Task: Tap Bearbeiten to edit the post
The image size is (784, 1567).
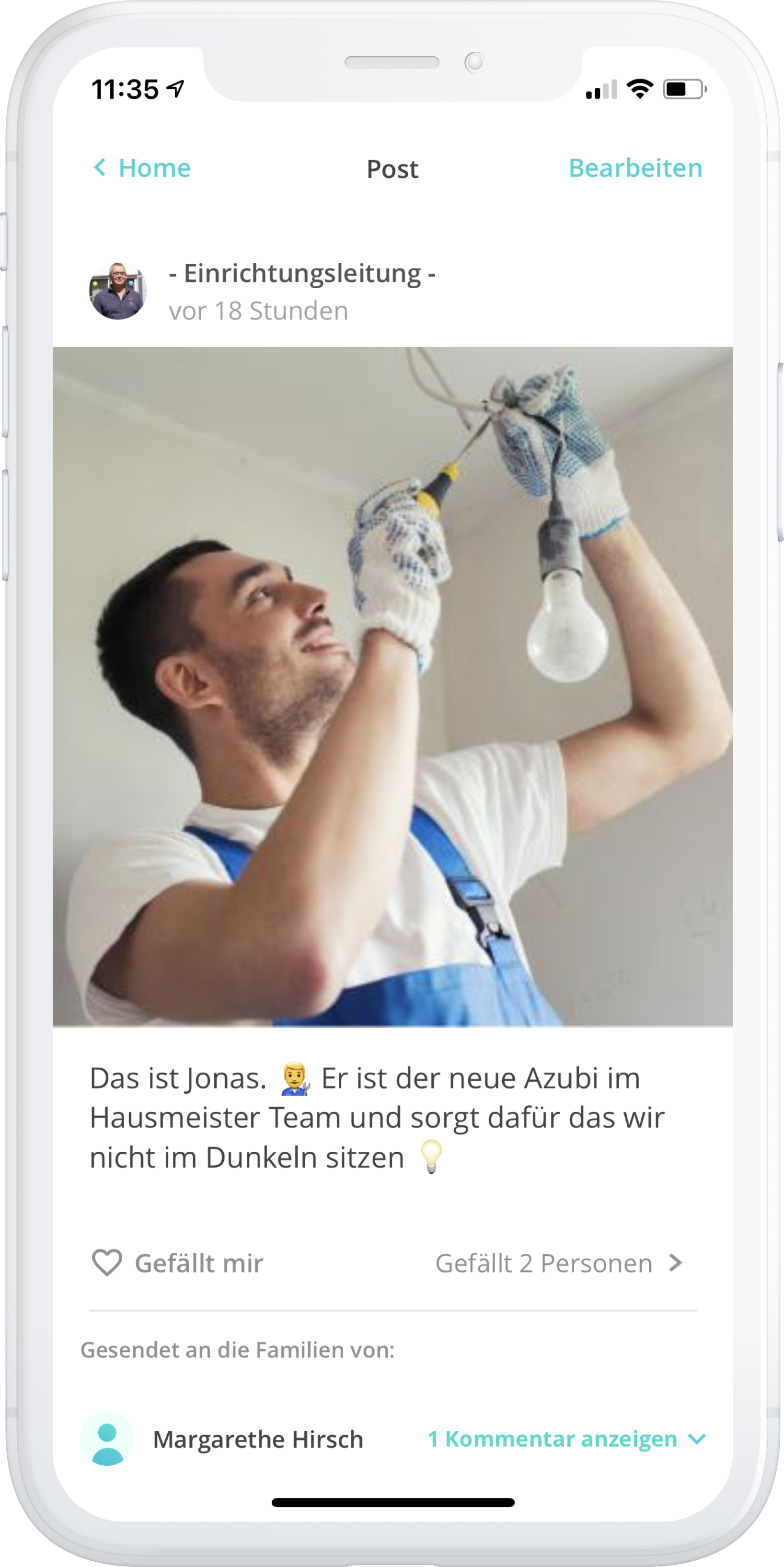Action: pyautogui.click(x=635, y=168)
